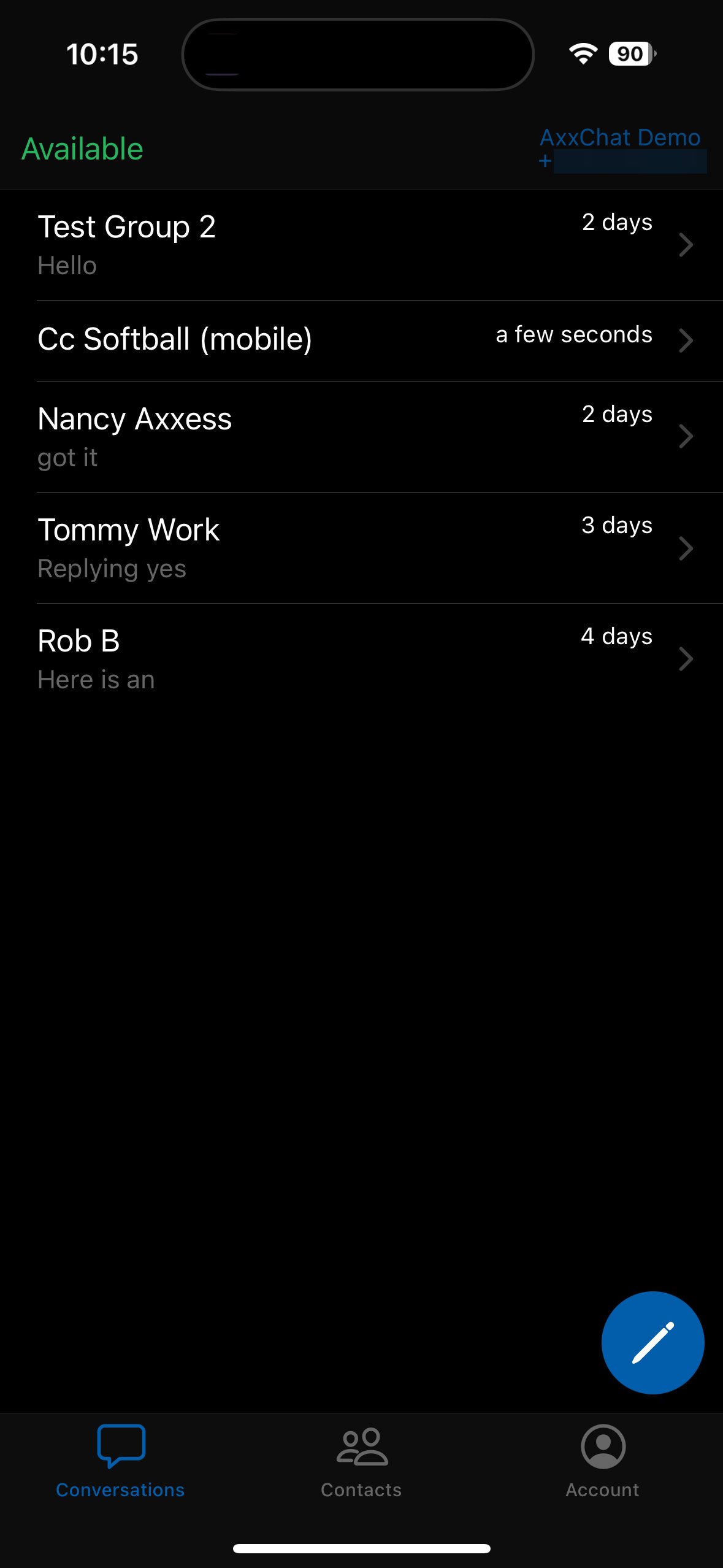The width and height of the screenshot is (723, 1568).
Task: Compose a new message with the pencil button
Action: point(652,1342)
